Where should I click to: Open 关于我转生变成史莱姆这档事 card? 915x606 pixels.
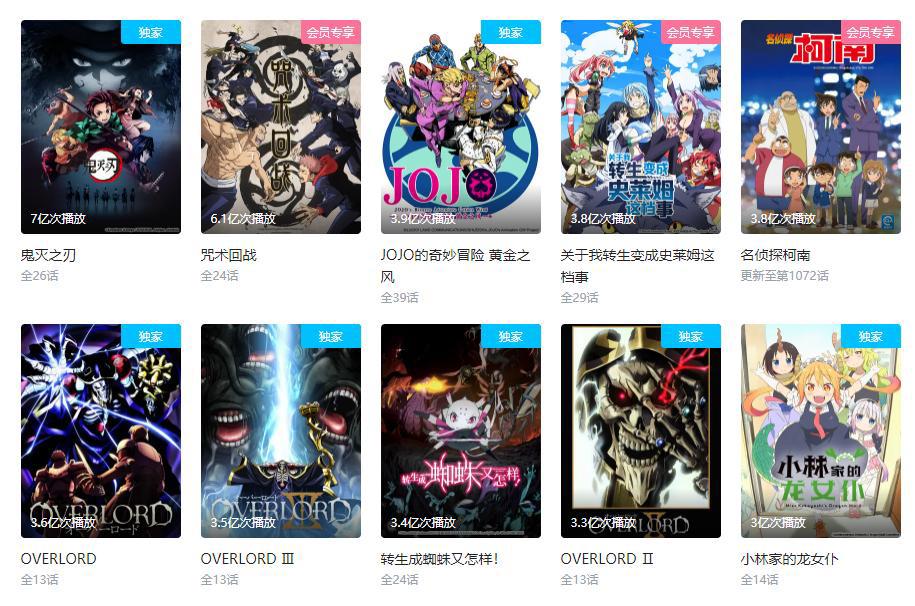click(x=640, y=127)
